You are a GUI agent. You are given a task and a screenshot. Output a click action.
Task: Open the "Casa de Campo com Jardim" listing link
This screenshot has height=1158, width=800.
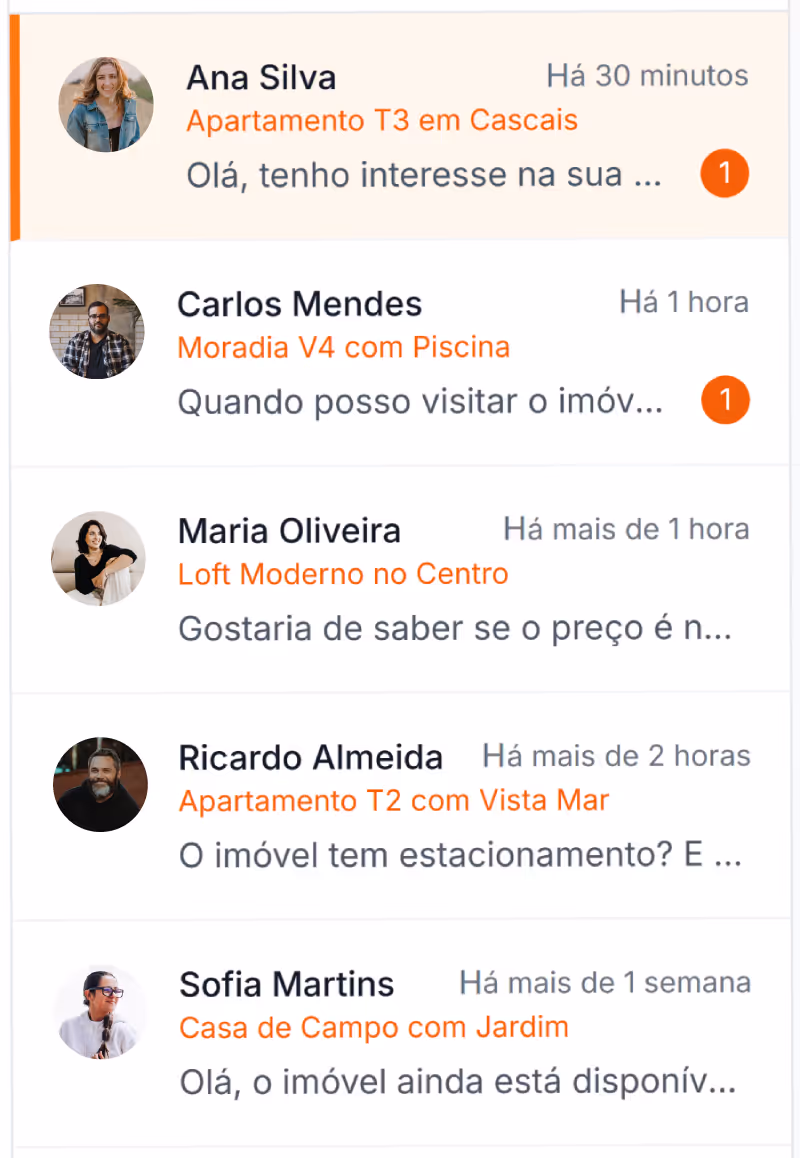pos(373,1027)
